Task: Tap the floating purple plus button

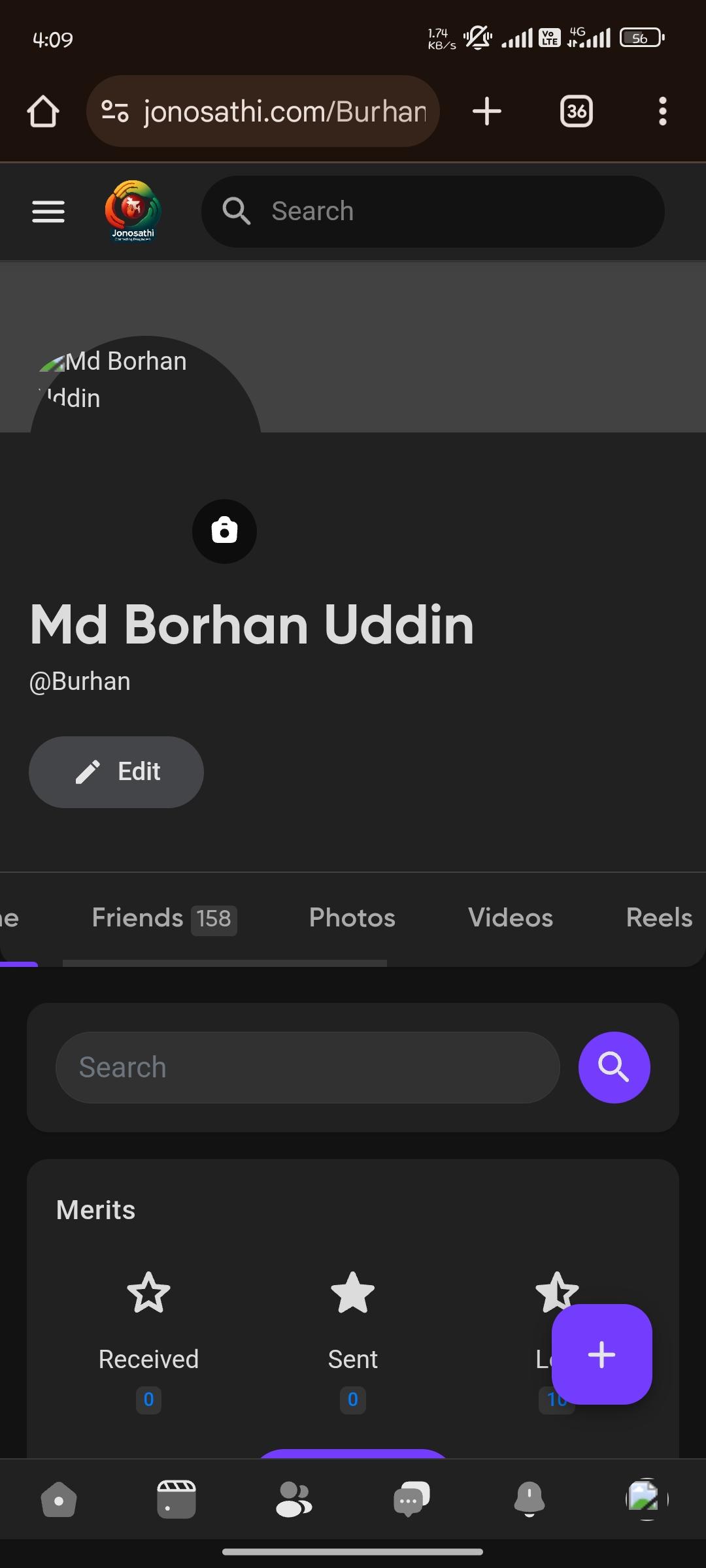Action: point(601,1354)
